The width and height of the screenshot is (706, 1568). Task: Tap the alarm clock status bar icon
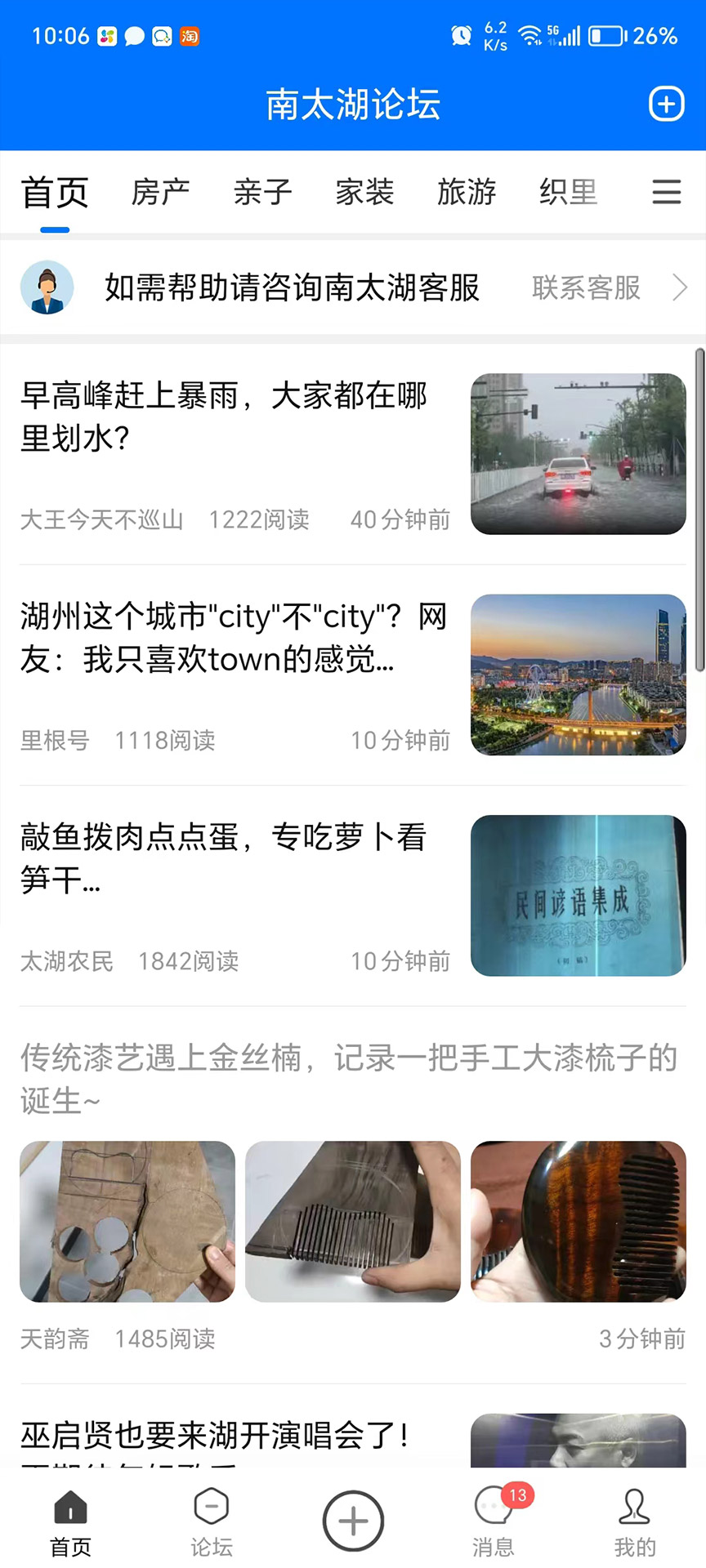click(x=460, y=36)
